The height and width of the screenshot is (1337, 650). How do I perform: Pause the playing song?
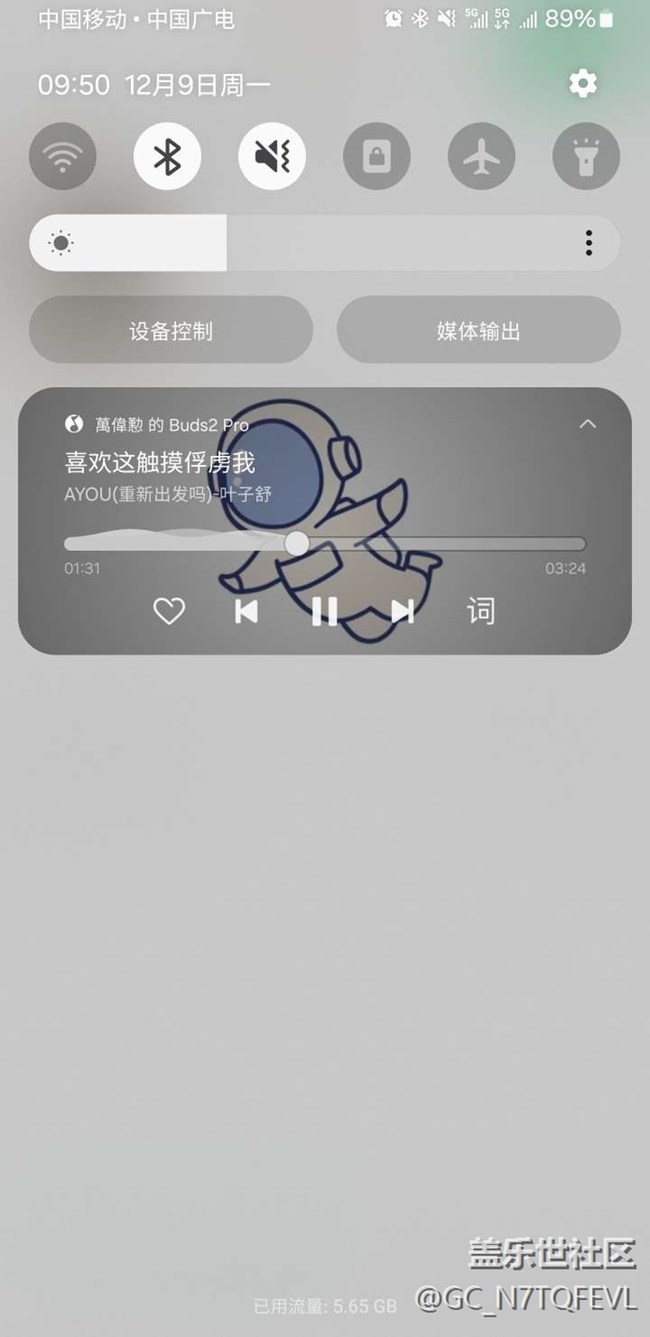(x=324, y=611)
